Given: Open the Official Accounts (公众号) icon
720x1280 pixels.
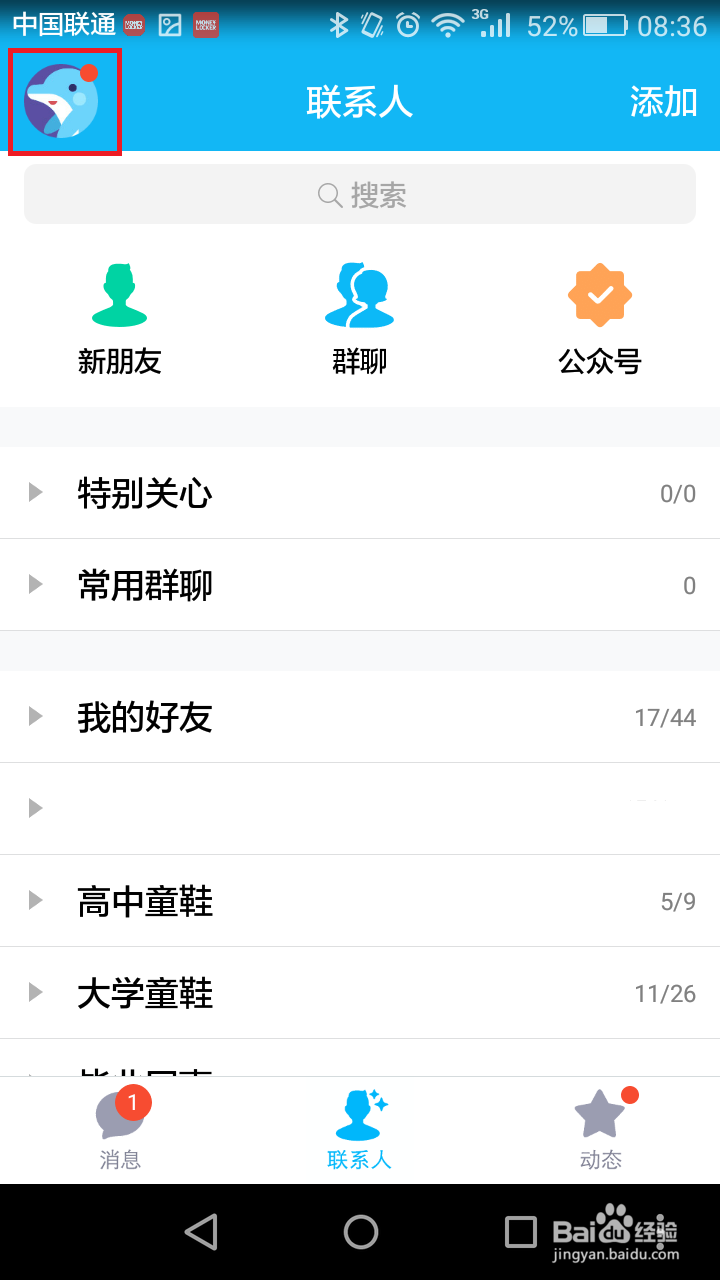Looking at the screenshot, I should coord(600,295).
